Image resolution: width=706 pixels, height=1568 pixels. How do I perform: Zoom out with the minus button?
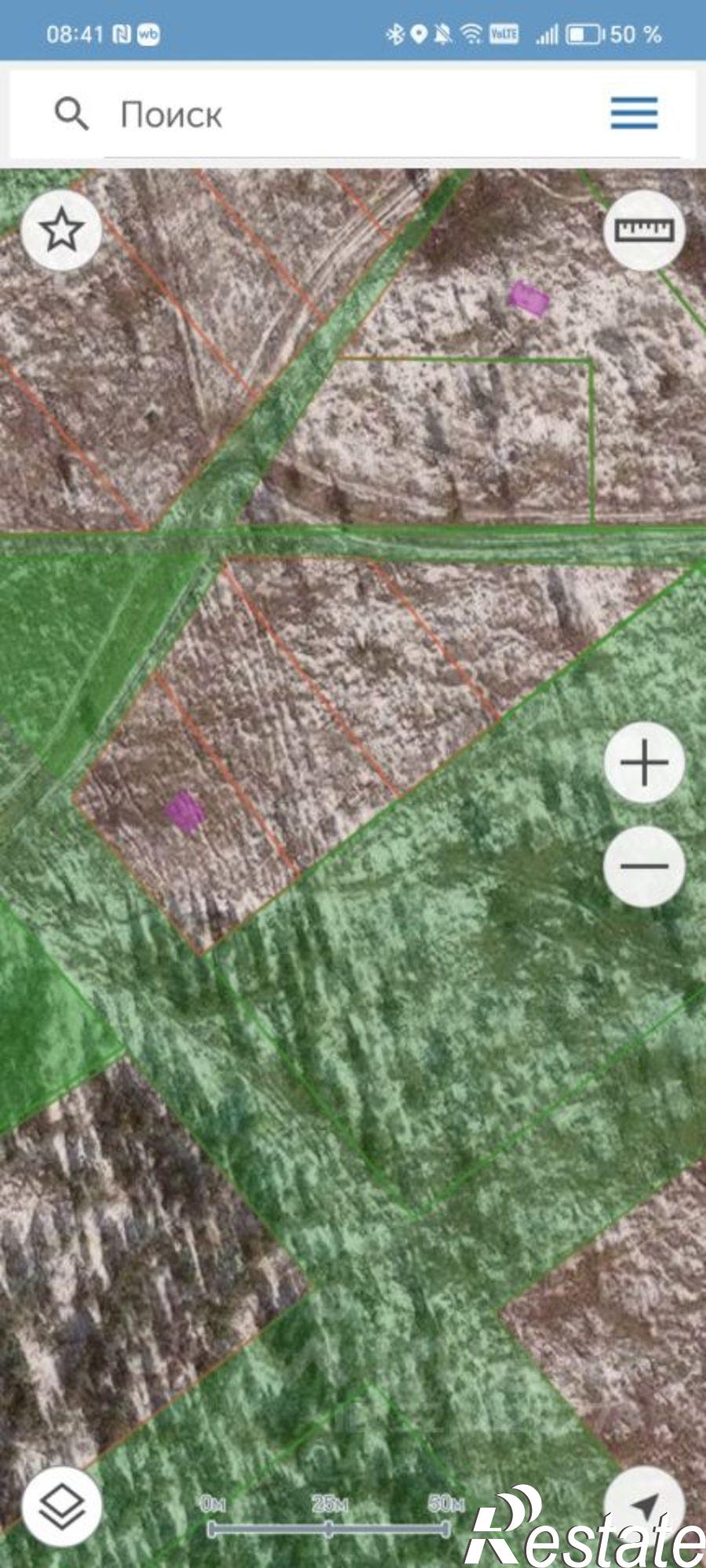click(x=644, y=866)
